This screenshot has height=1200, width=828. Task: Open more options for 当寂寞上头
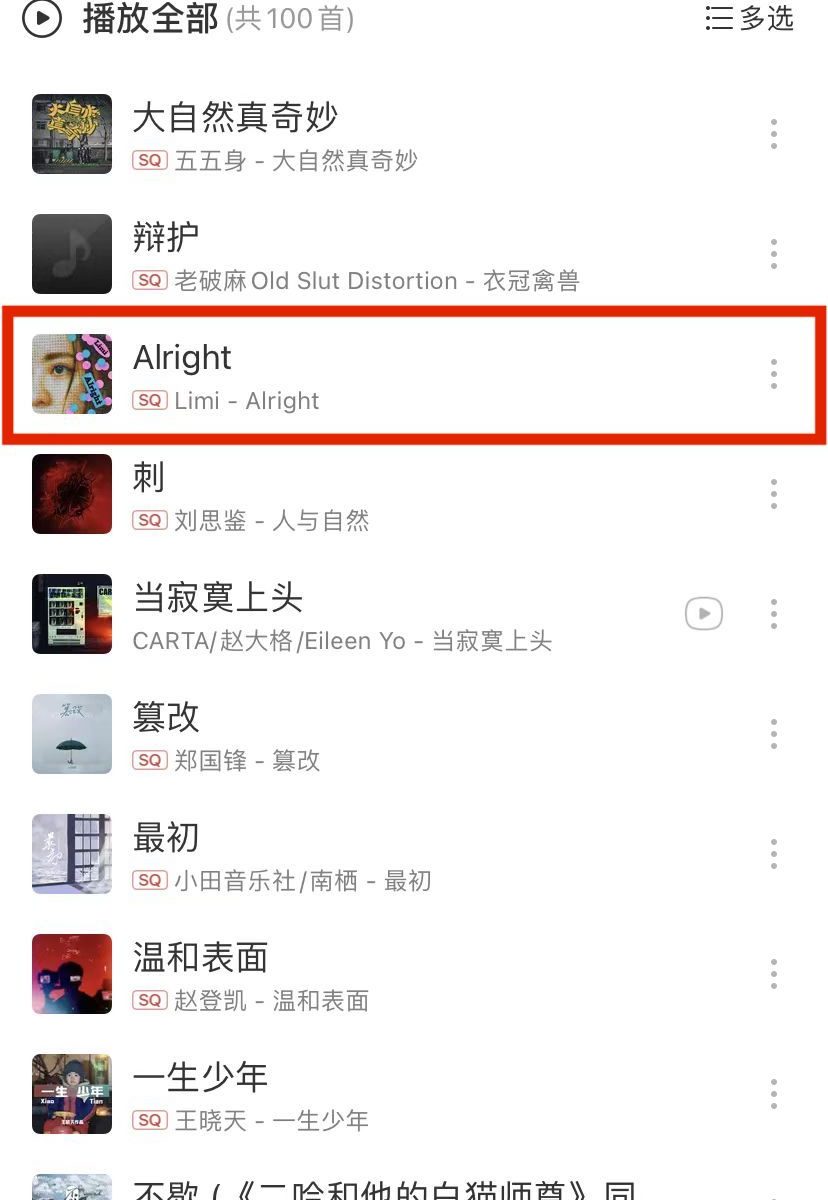(x=773, y=614)
